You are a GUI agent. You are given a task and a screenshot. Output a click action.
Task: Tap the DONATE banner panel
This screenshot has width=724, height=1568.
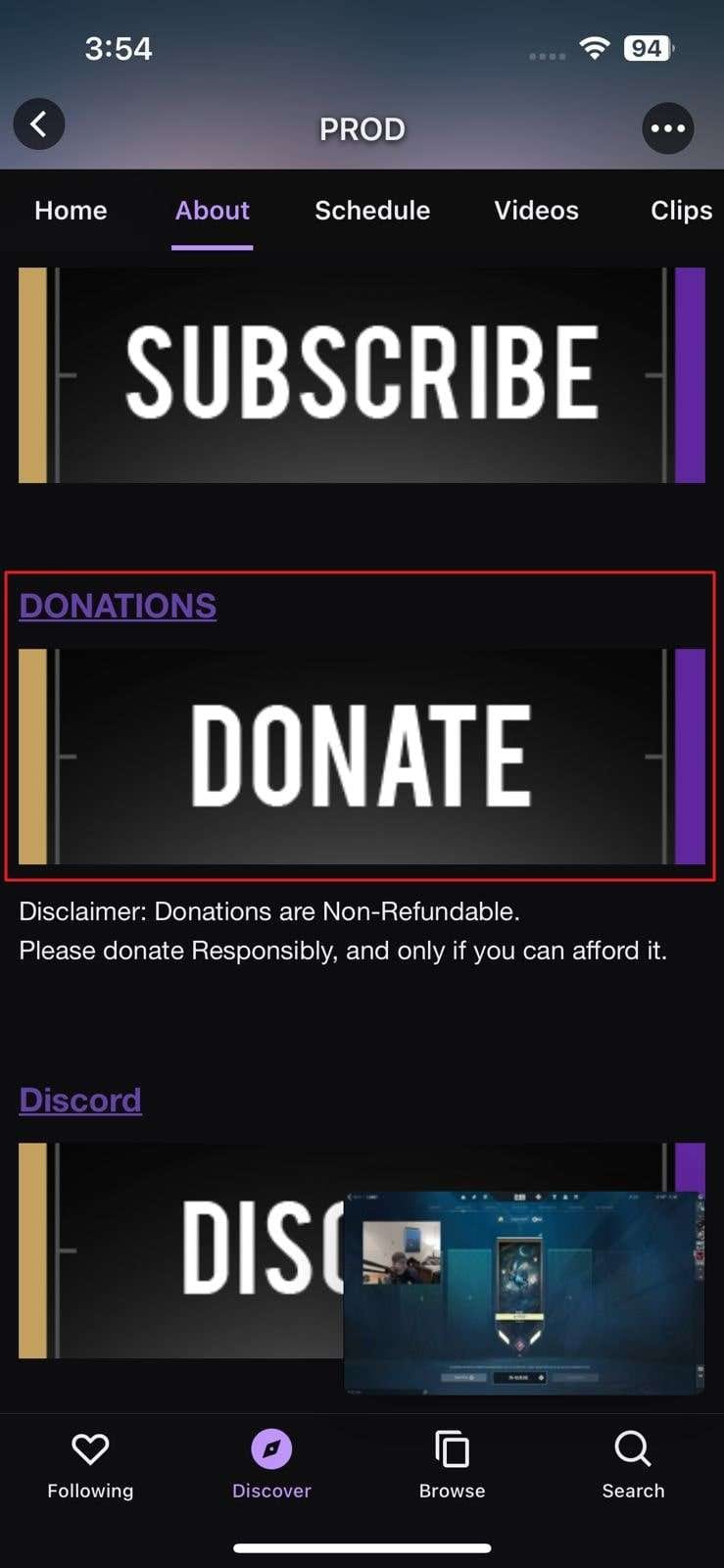point(362,756)
